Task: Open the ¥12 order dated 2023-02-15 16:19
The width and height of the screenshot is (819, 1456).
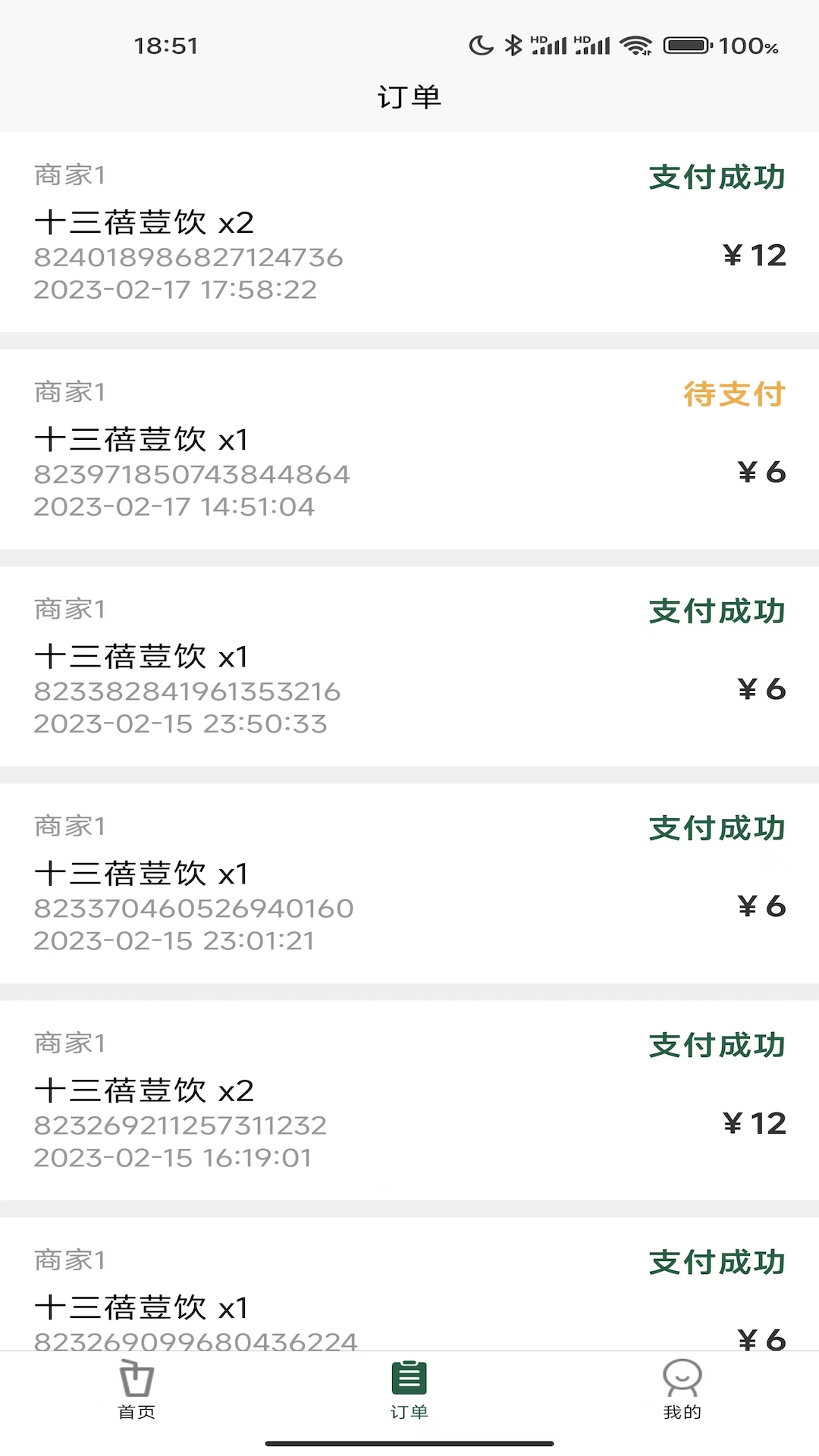Action: coord(409,1100)
